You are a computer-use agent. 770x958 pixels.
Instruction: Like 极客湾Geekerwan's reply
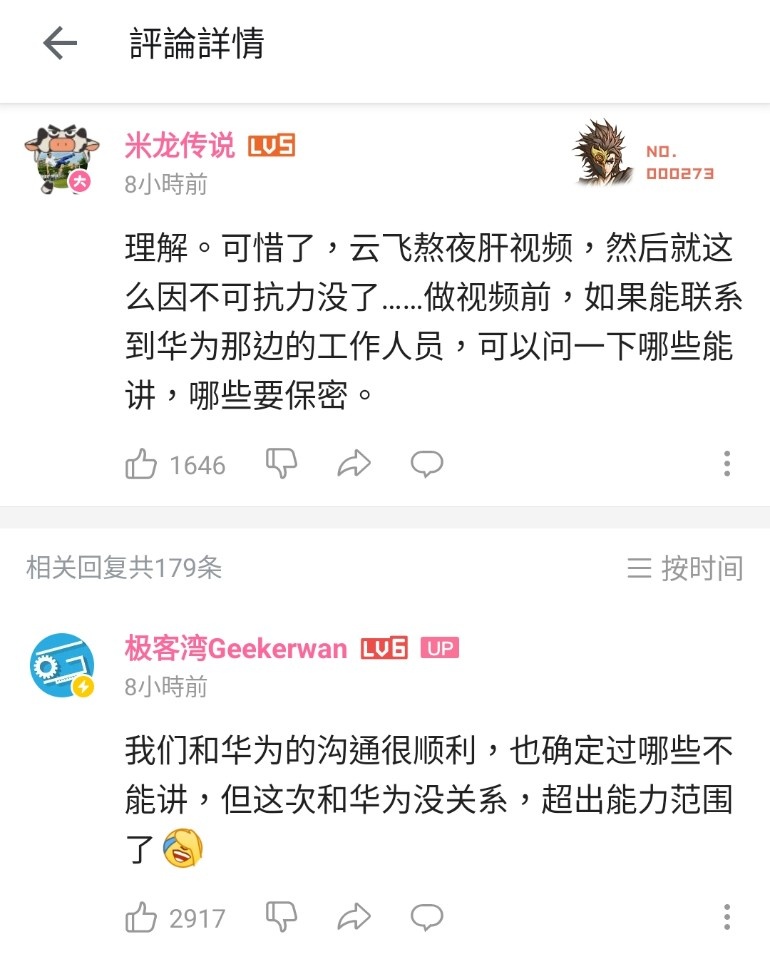141,917
